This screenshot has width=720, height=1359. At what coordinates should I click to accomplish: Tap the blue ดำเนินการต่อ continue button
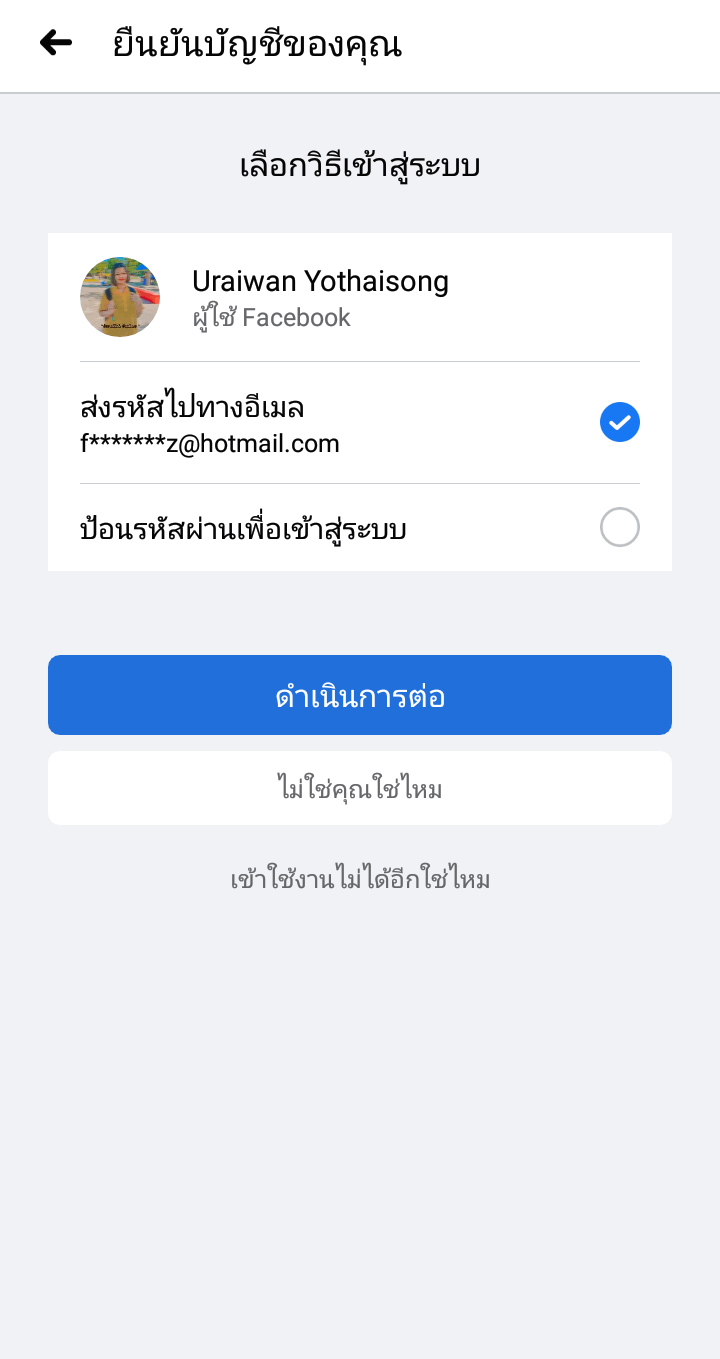[360, 695]
